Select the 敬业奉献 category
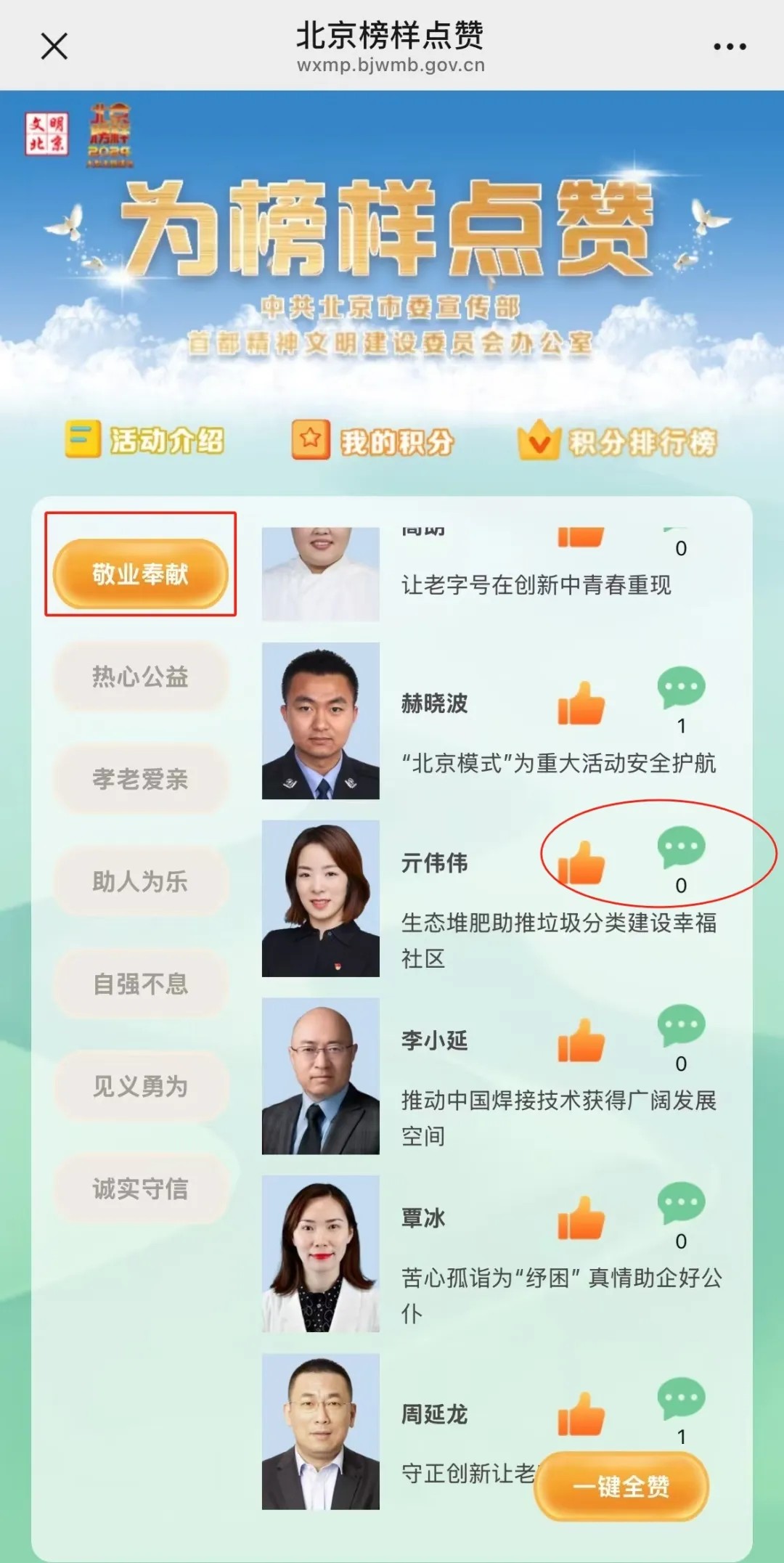Viewport: 784px width, 1563px height. pyautogui.click(x=140, y=574)
